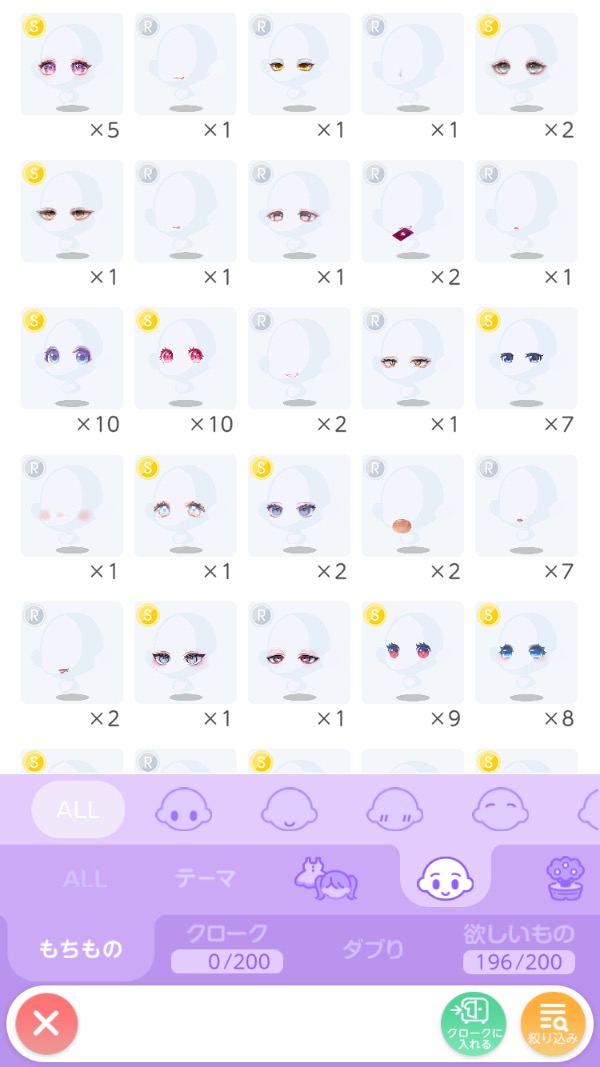Open the 絞り込み filter button
The height and width of the screenshot is (1067, 600).
[553, 1024]
